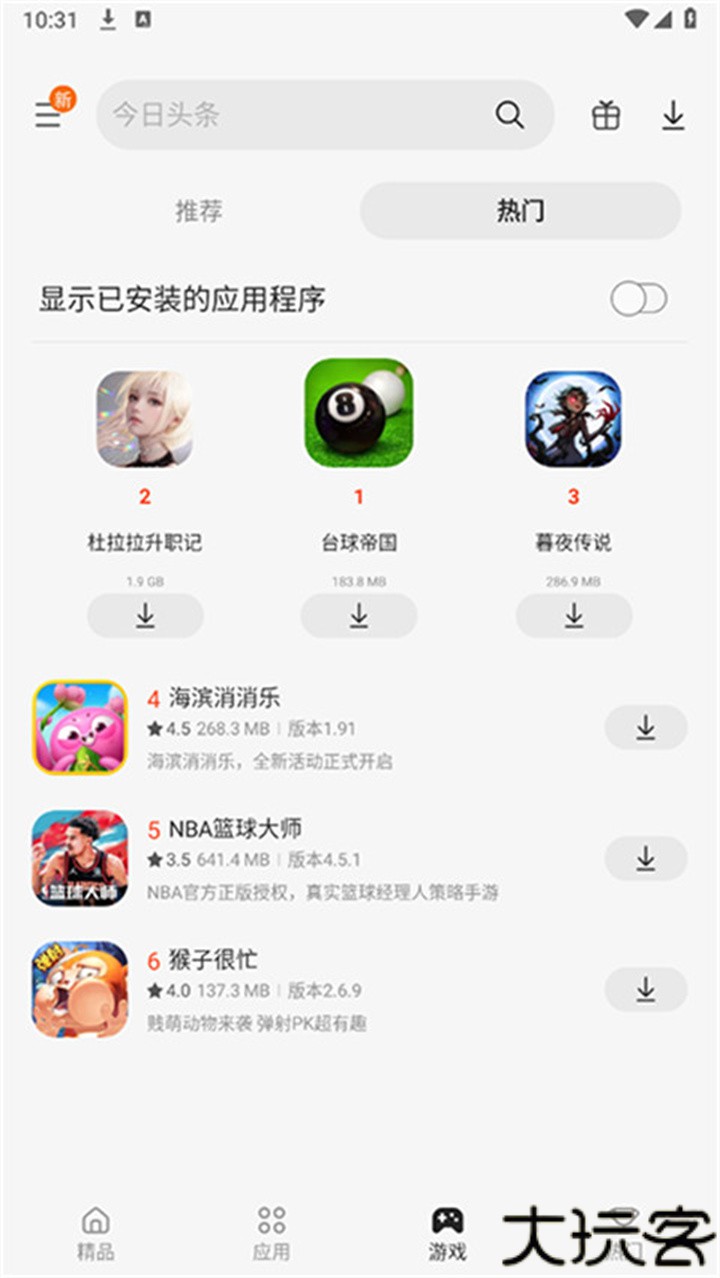720x1278 pixels.
Task: Toggle 显示已安装的应用程序 switch
Action: (639, 298)
